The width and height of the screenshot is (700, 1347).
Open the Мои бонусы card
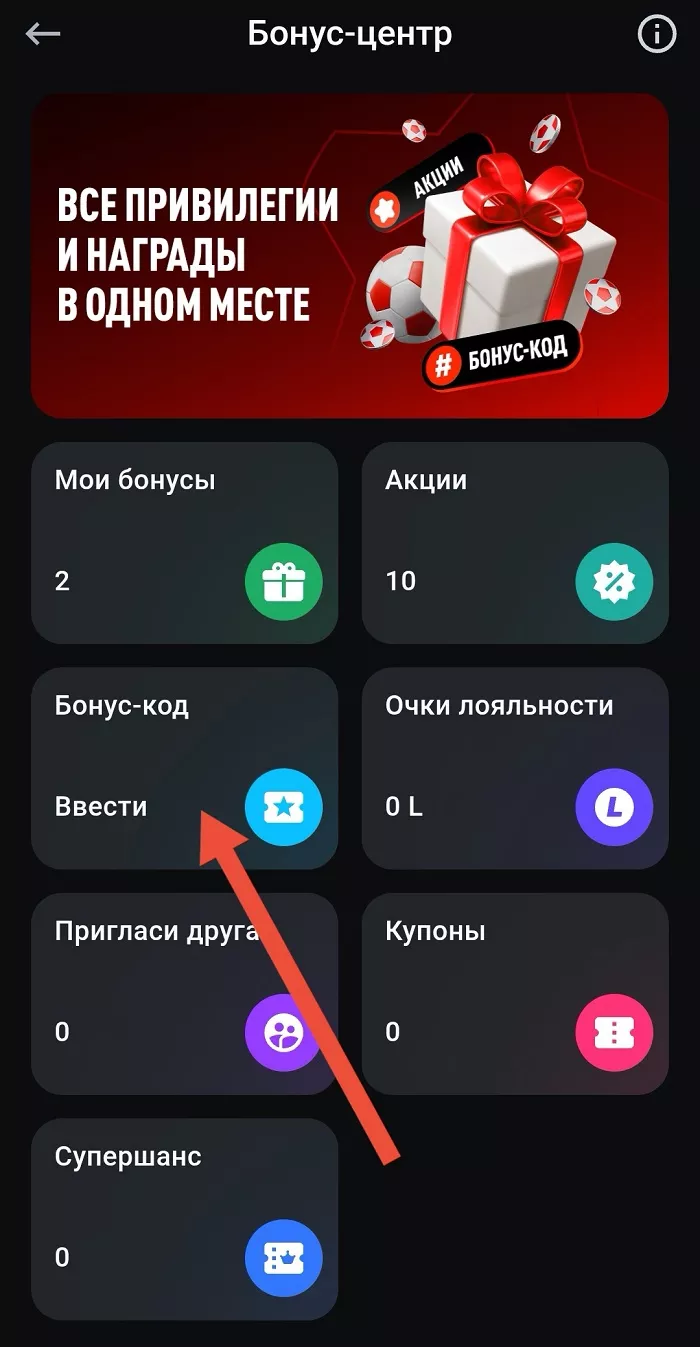click(184, 541)
